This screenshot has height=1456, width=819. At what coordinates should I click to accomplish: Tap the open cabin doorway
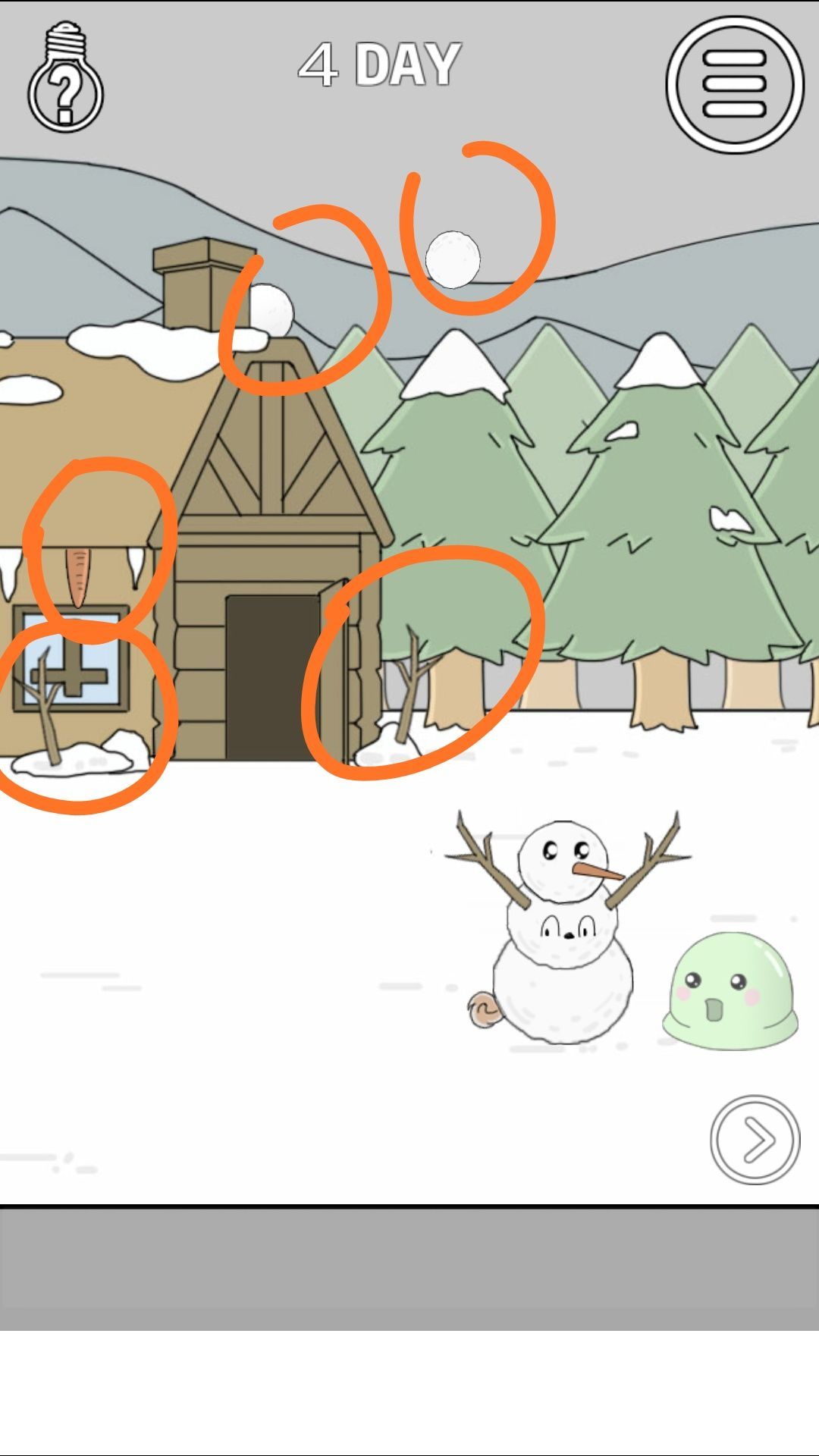[271, 675]
